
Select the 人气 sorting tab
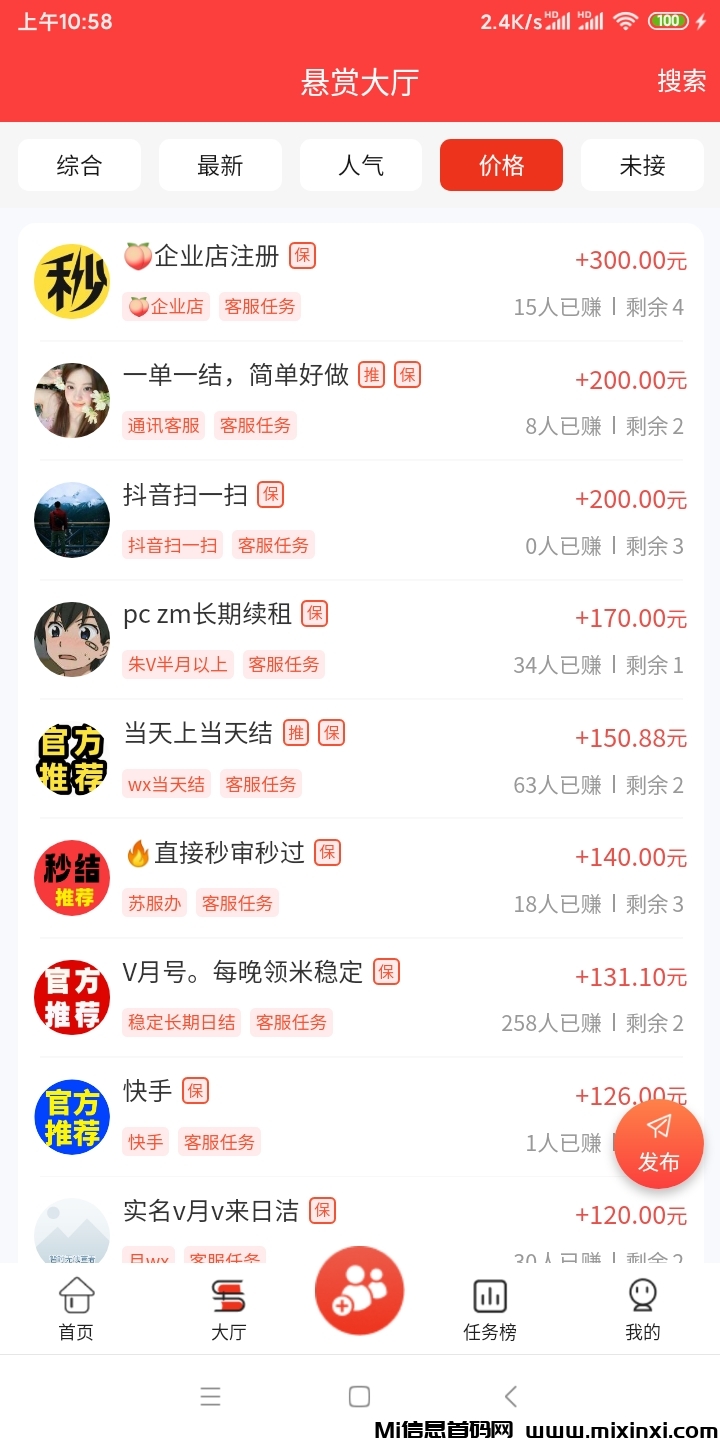coord(361,165)
